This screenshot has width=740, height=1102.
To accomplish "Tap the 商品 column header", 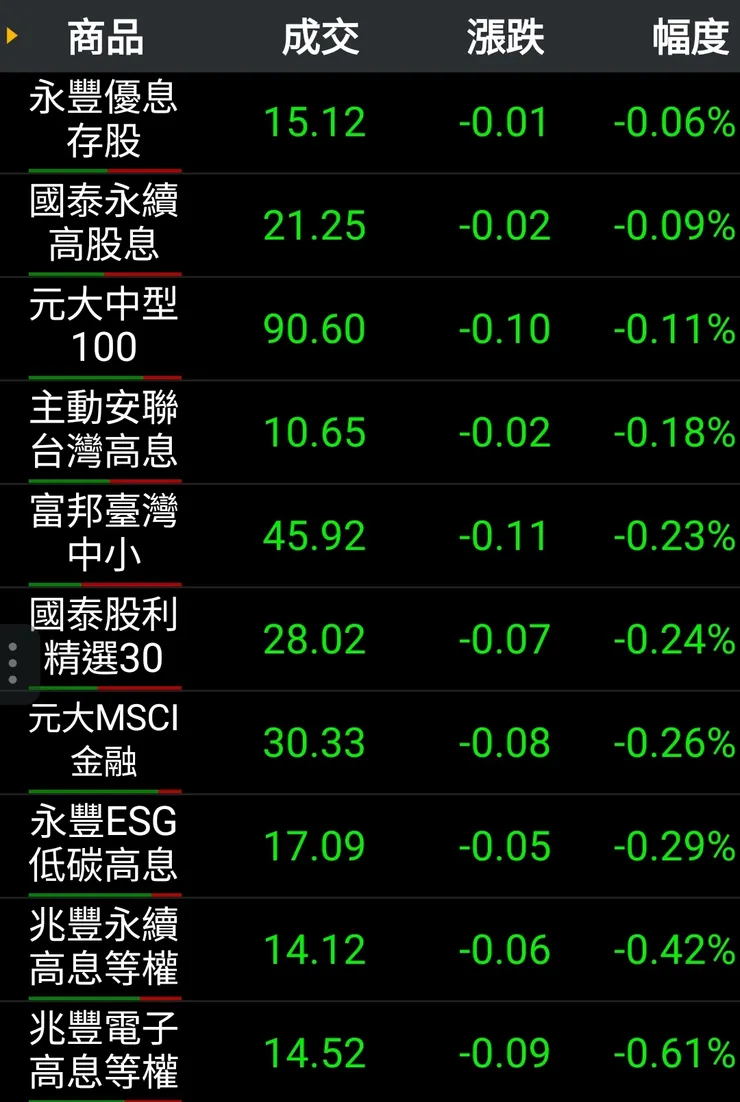I will pos(105,36).
